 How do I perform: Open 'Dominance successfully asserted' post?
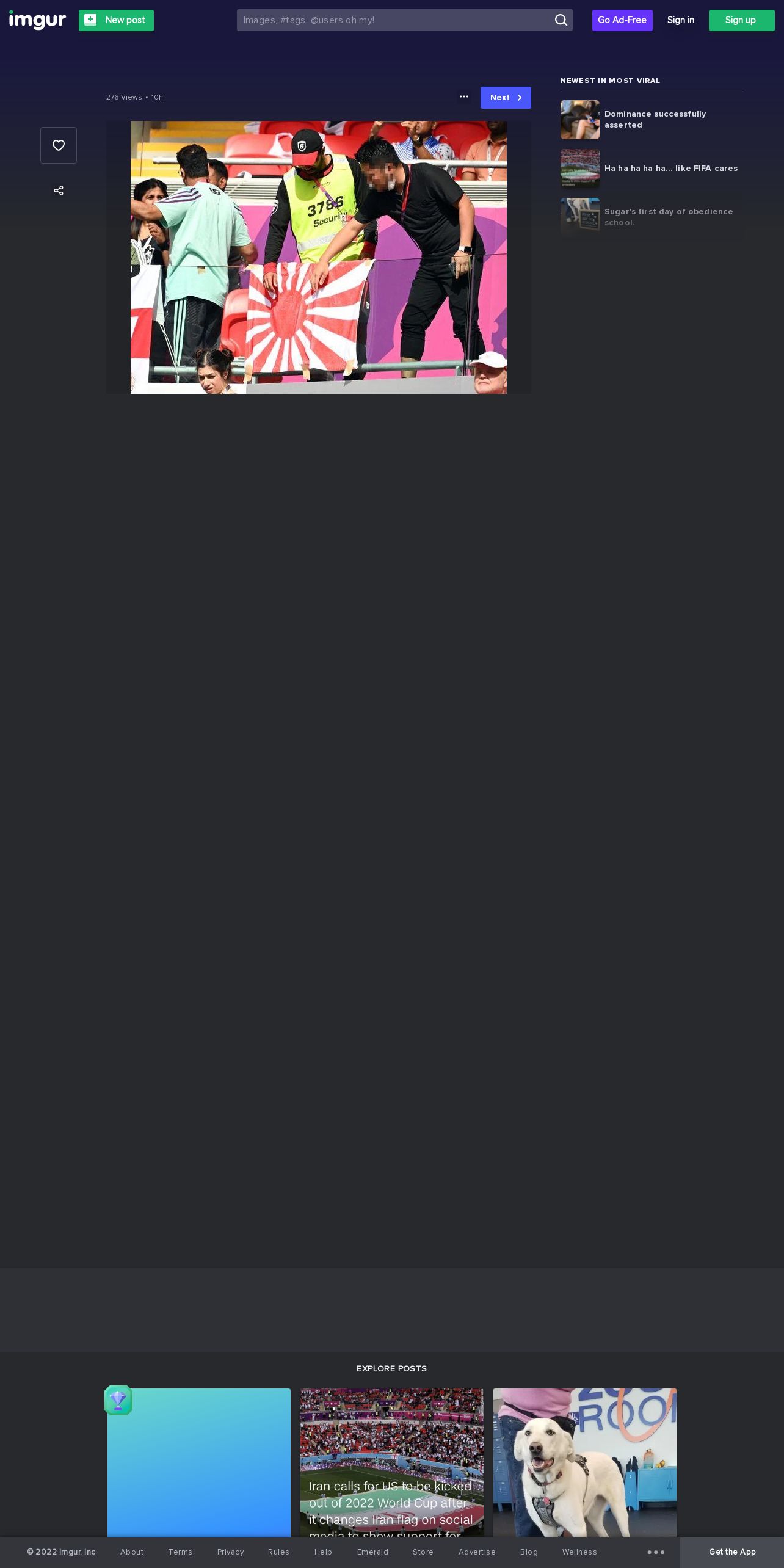tap(652, 120)
